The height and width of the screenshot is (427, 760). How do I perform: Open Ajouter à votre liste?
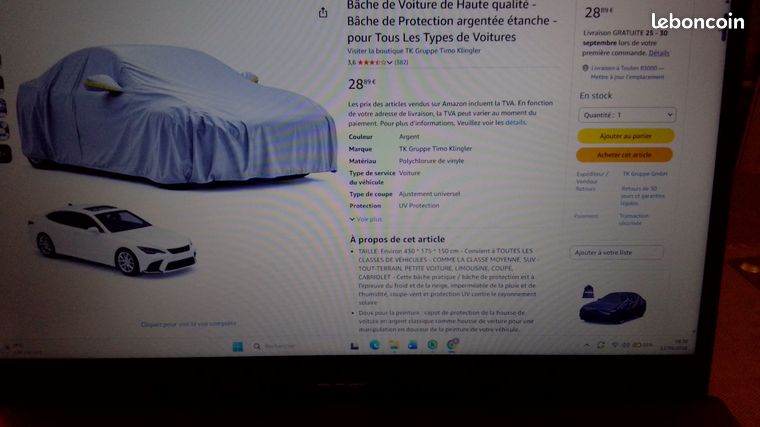click(617, 252)
